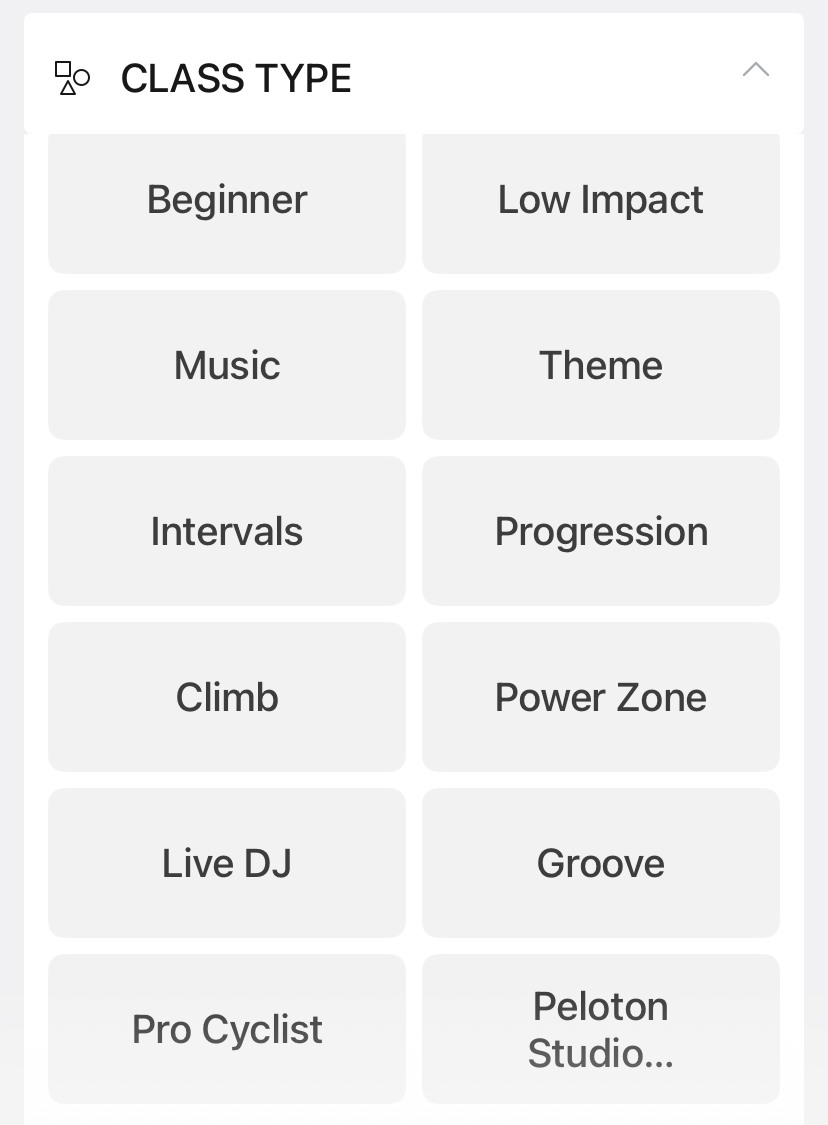Click the Power Zone pill button

600,697
